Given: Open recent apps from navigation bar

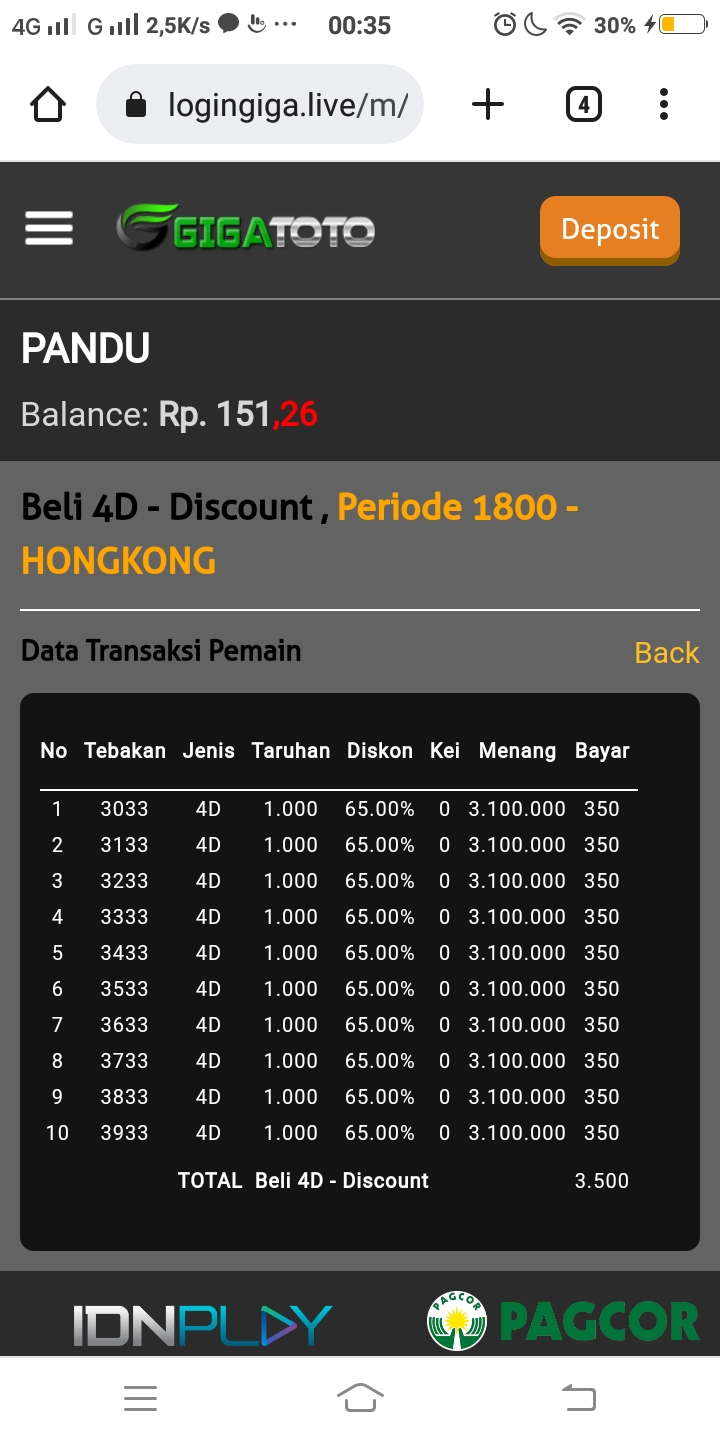Looking at the screenshot, I should pyautogui.click(x=140, y=1398).
